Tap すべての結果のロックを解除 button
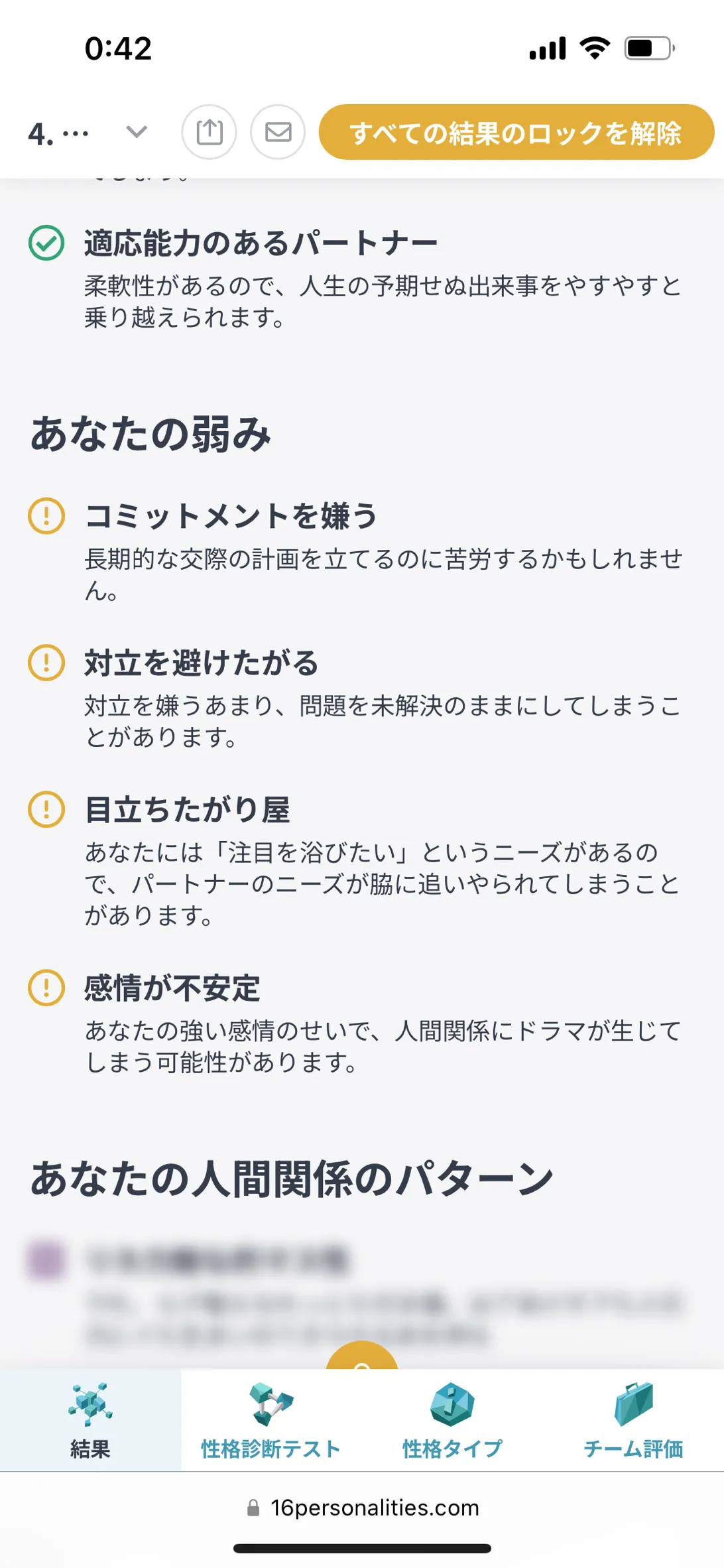 click(516, 132)
